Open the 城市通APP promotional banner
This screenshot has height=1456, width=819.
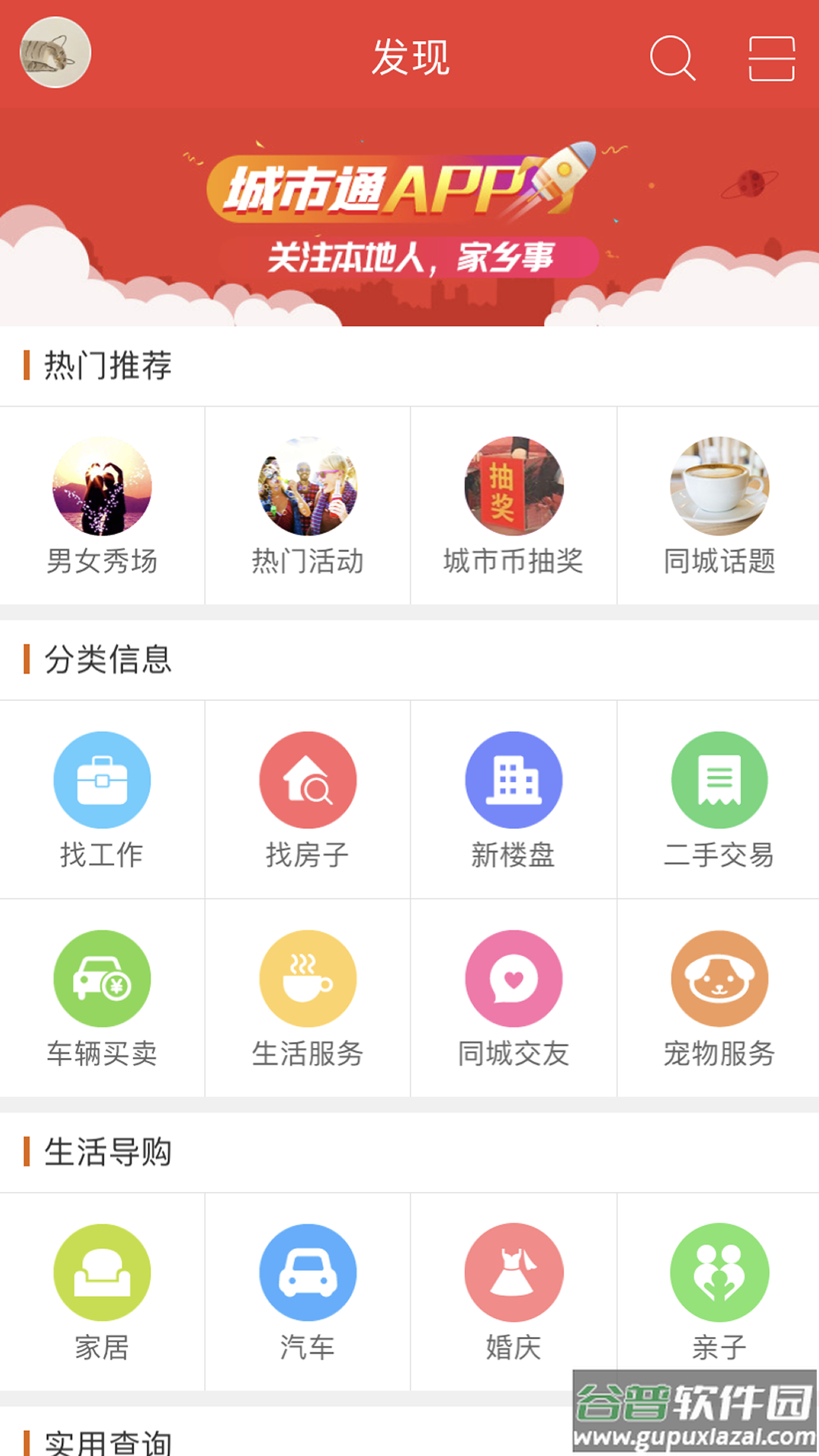[x=409, y=215]
